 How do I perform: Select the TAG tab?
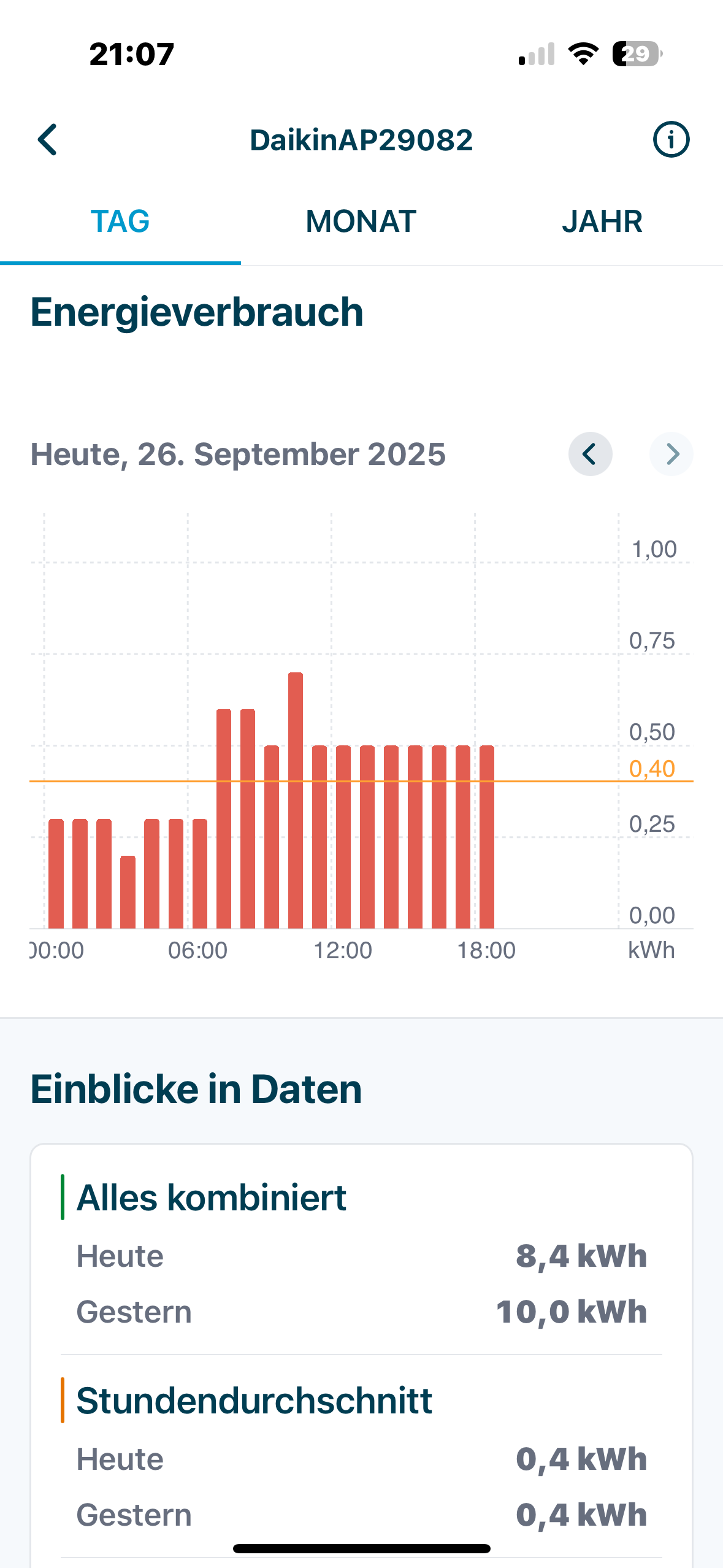[x=120, y=221]
